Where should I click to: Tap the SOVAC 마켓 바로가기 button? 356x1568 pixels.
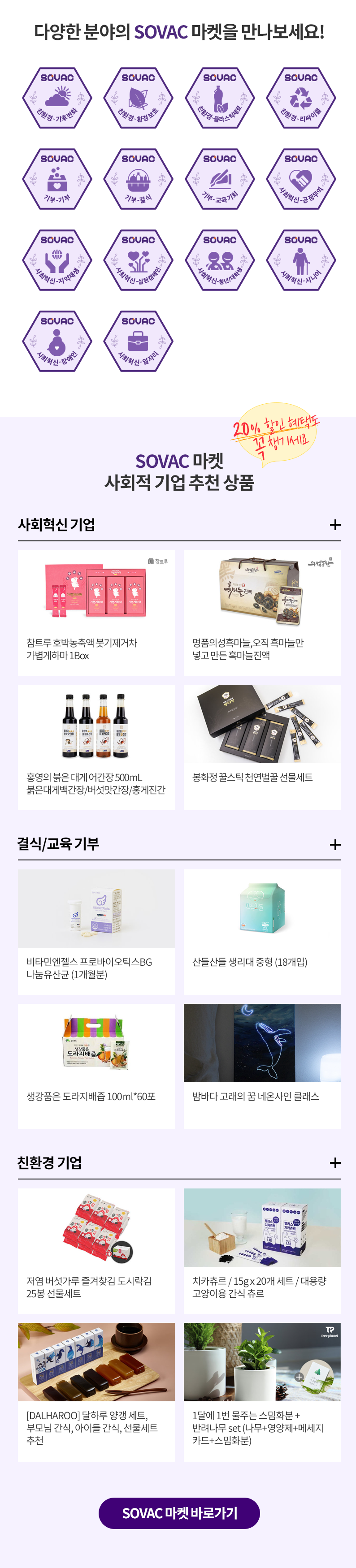click(x=179, y=1513)
